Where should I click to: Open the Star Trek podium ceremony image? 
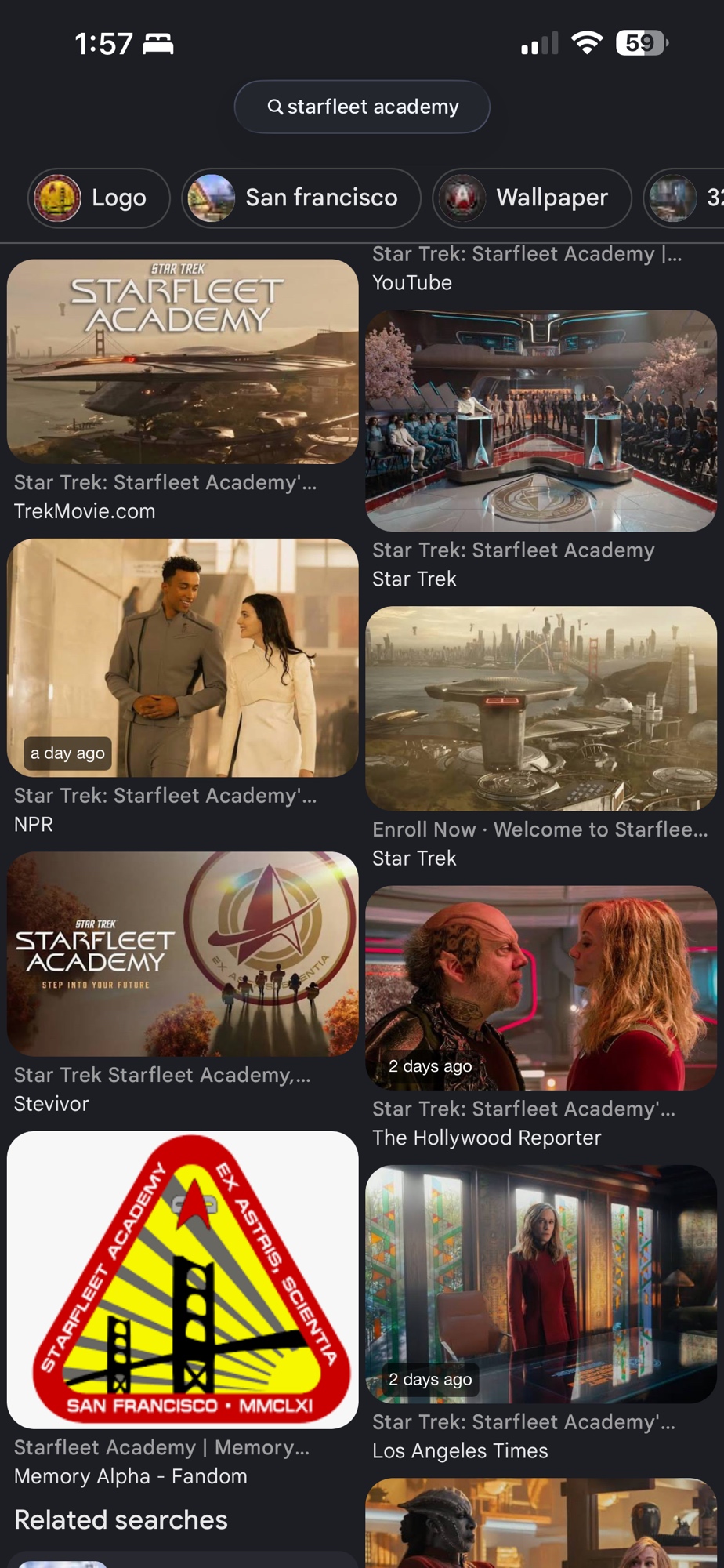(541, 421)
